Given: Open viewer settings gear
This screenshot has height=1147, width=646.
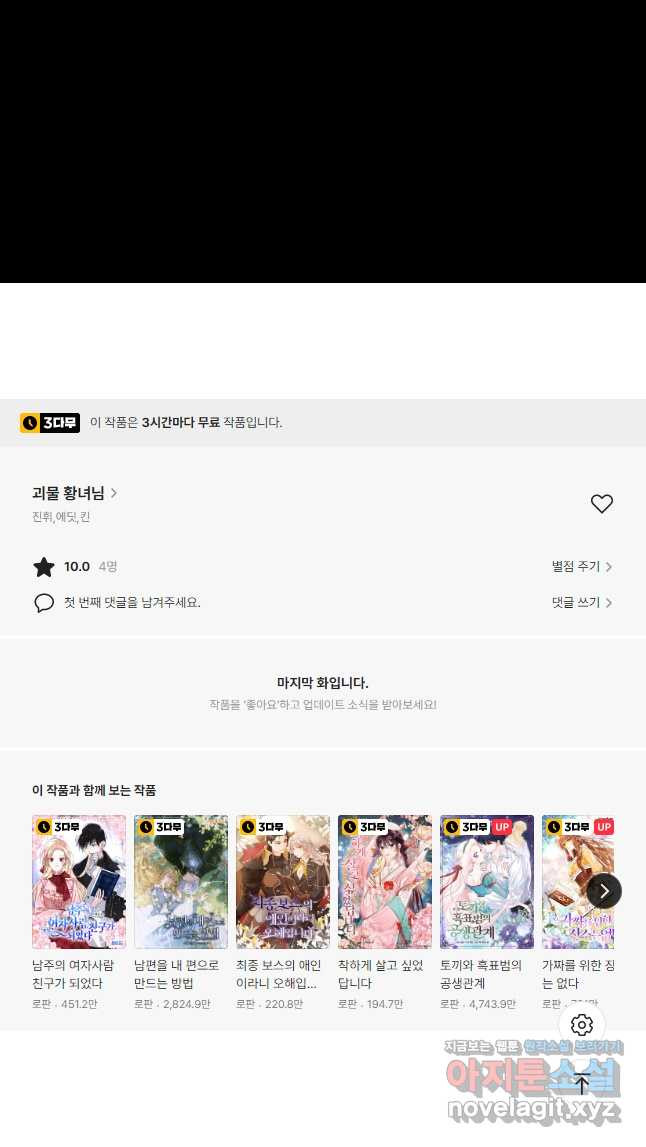Looking at the screenshot, I should click(582, 1024).
